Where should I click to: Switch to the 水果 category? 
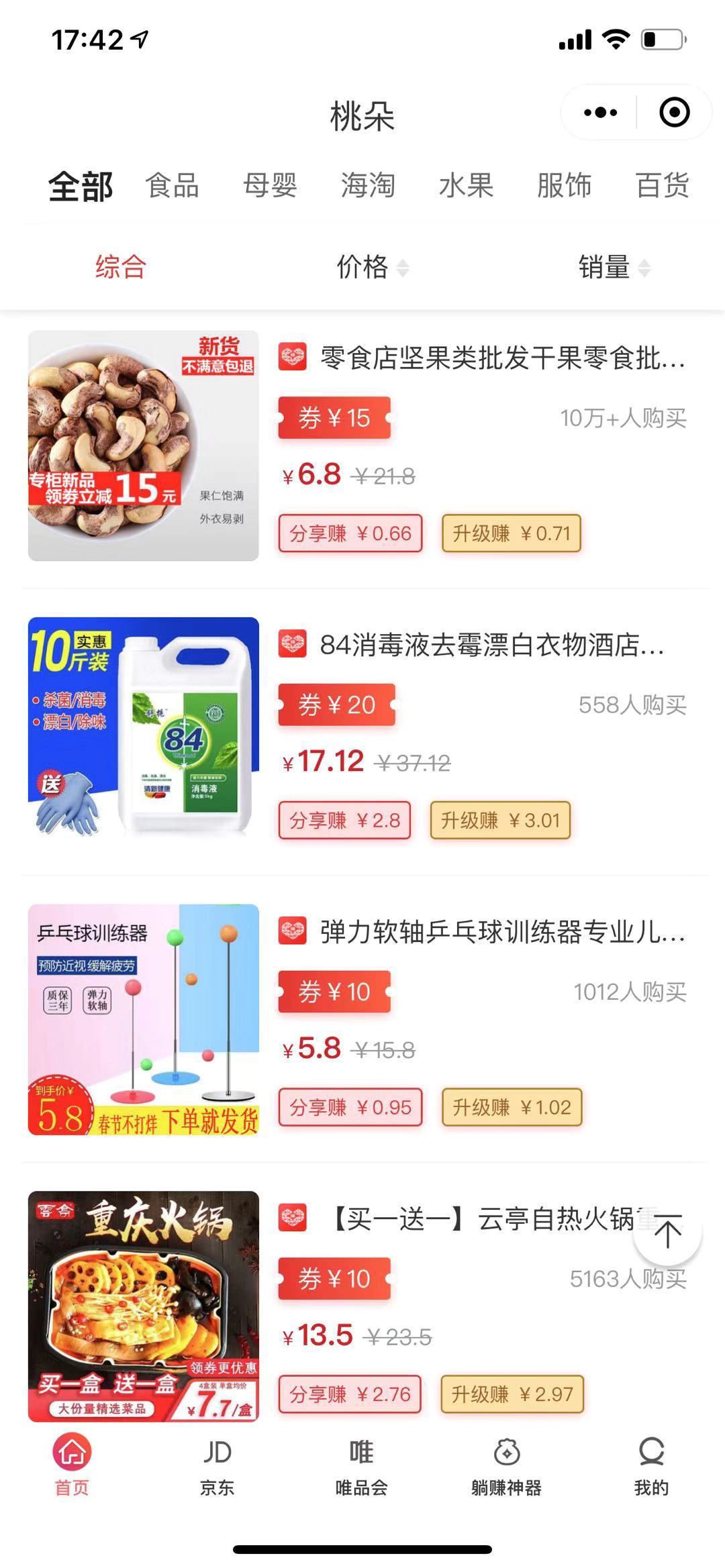coord(466,186)
